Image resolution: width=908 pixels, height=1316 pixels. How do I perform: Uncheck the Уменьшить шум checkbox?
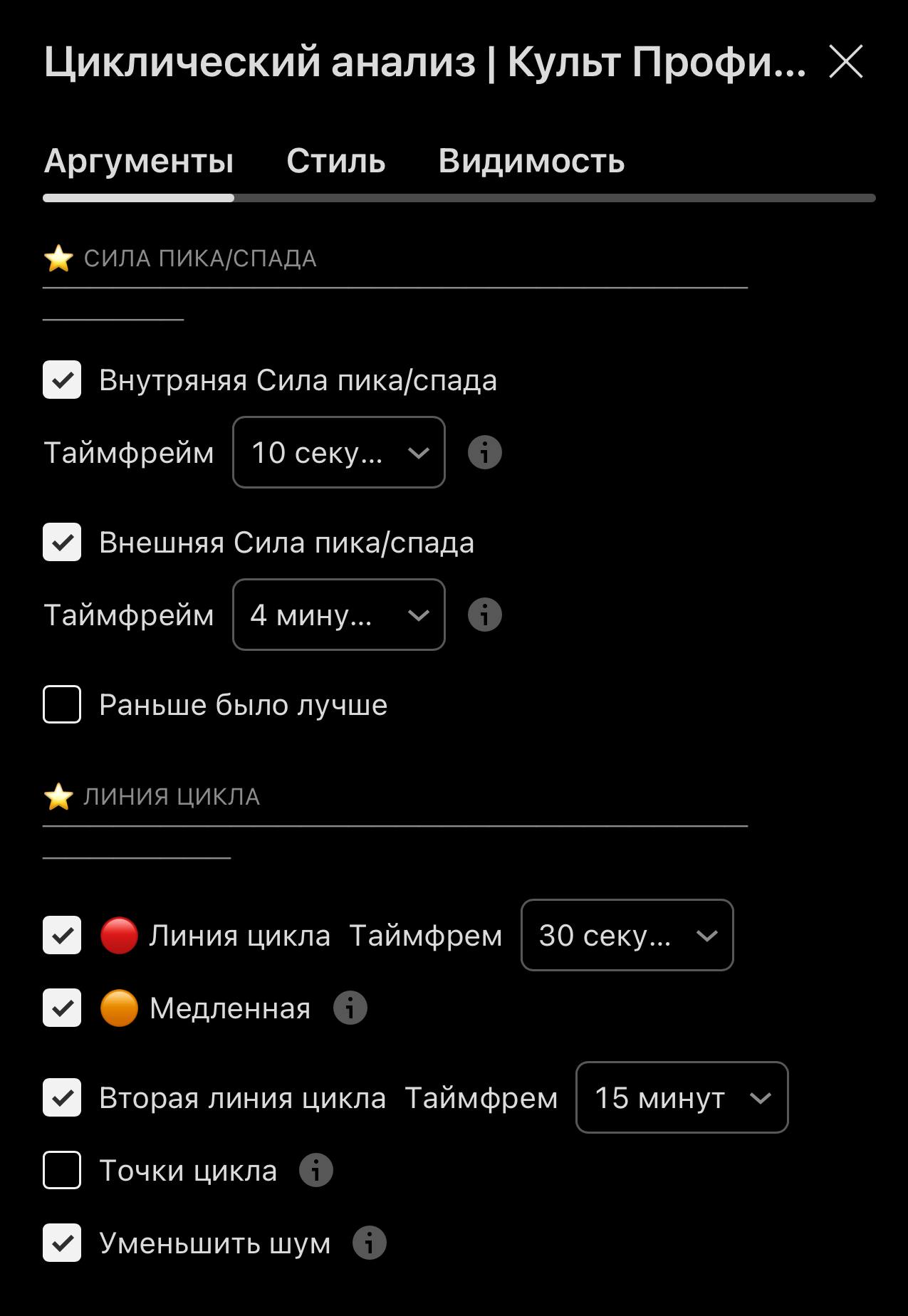pyautogui.click(x=62, y=1243)
